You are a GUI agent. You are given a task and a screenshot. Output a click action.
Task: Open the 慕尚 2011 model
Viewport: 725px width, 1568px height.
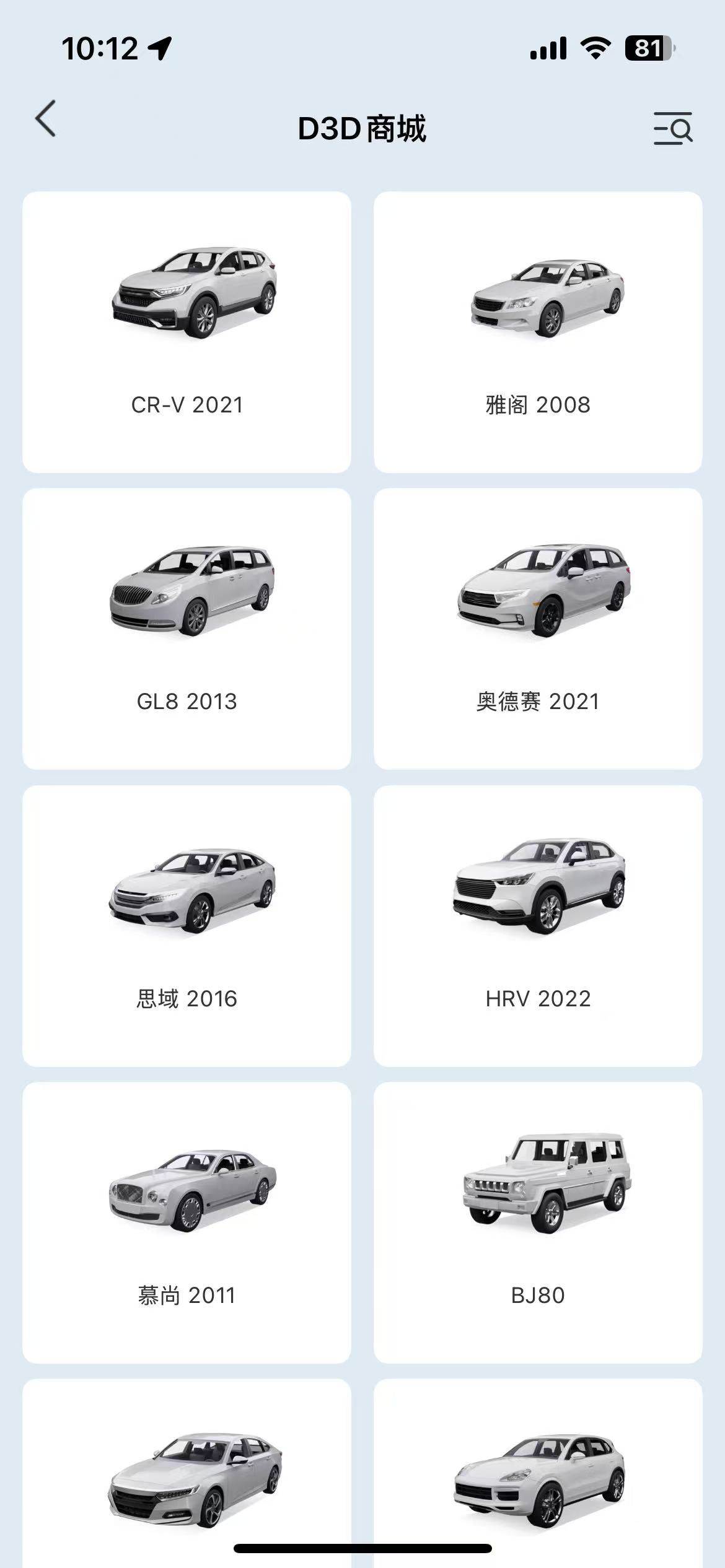tap(187, 1222)
